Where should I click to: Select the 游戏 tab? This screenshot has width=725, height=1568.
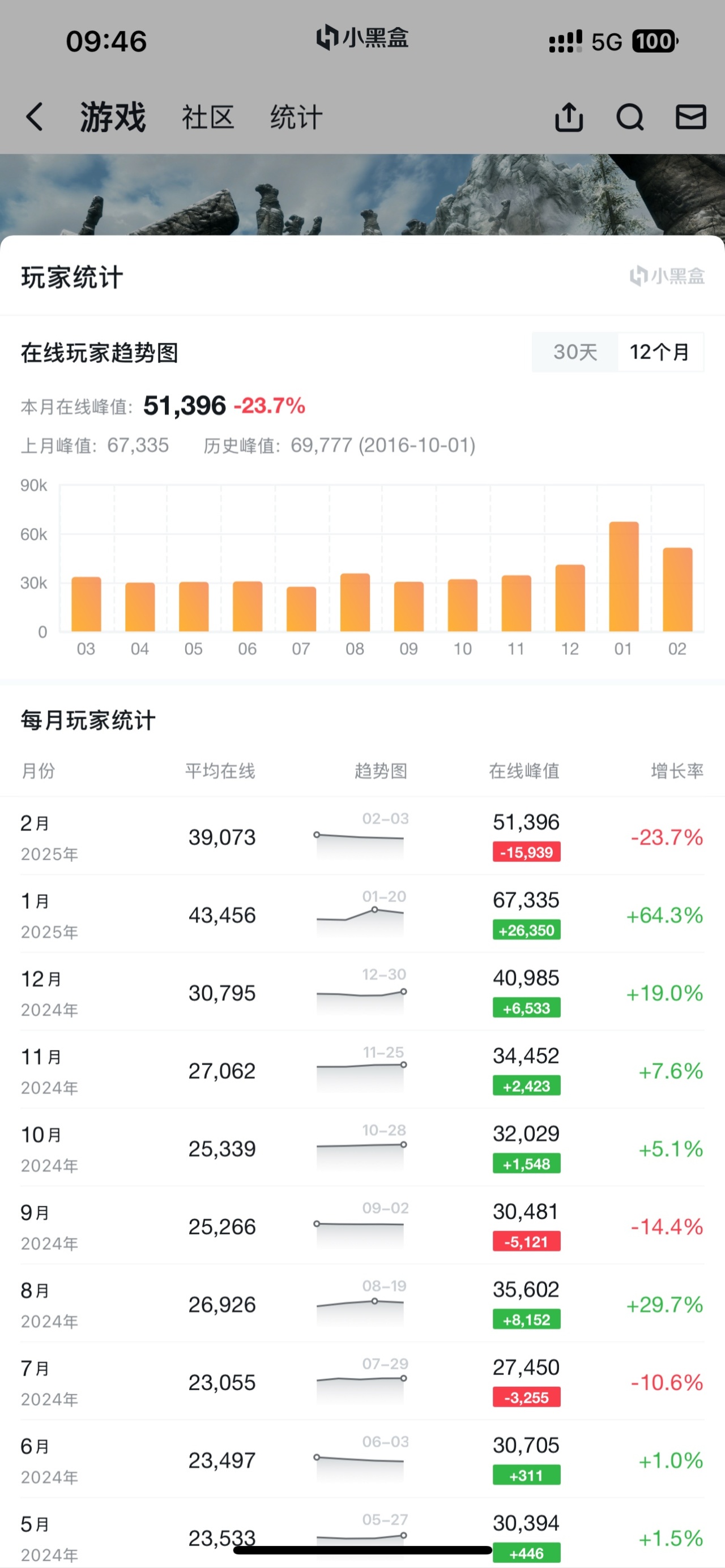pyautogui.click(x=113, y=117)
